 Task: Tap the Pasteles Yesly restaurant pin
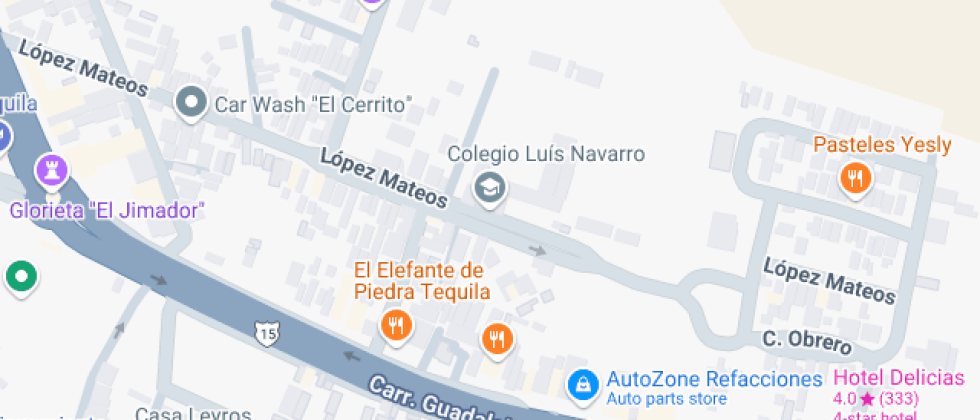click(855, 179)
